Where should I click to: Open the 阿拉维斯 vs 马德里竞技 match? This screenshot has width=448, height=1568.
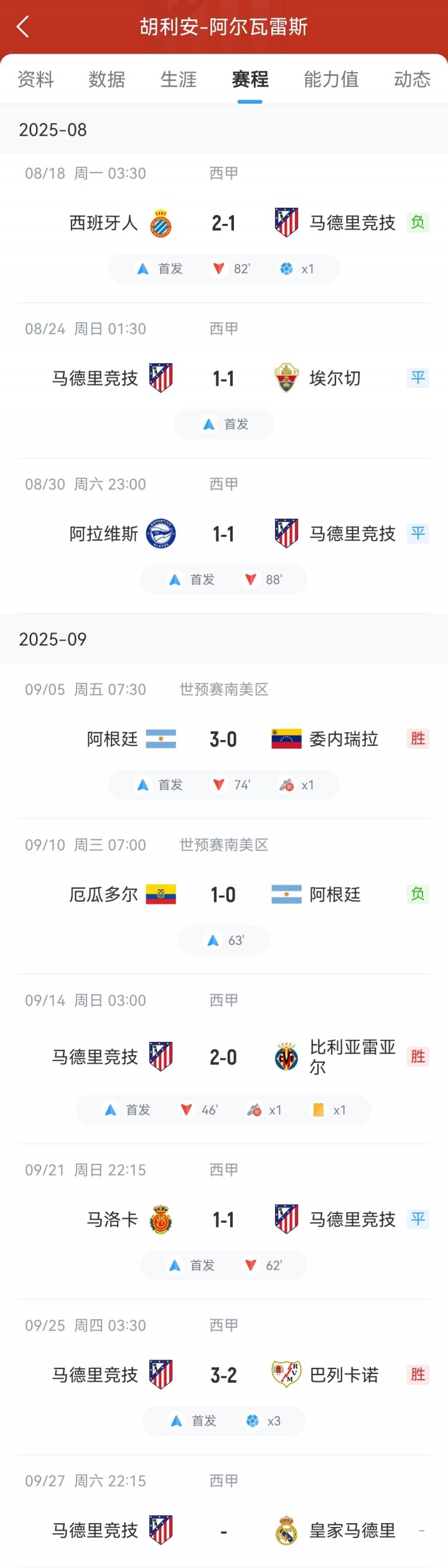tap(224, 534)
